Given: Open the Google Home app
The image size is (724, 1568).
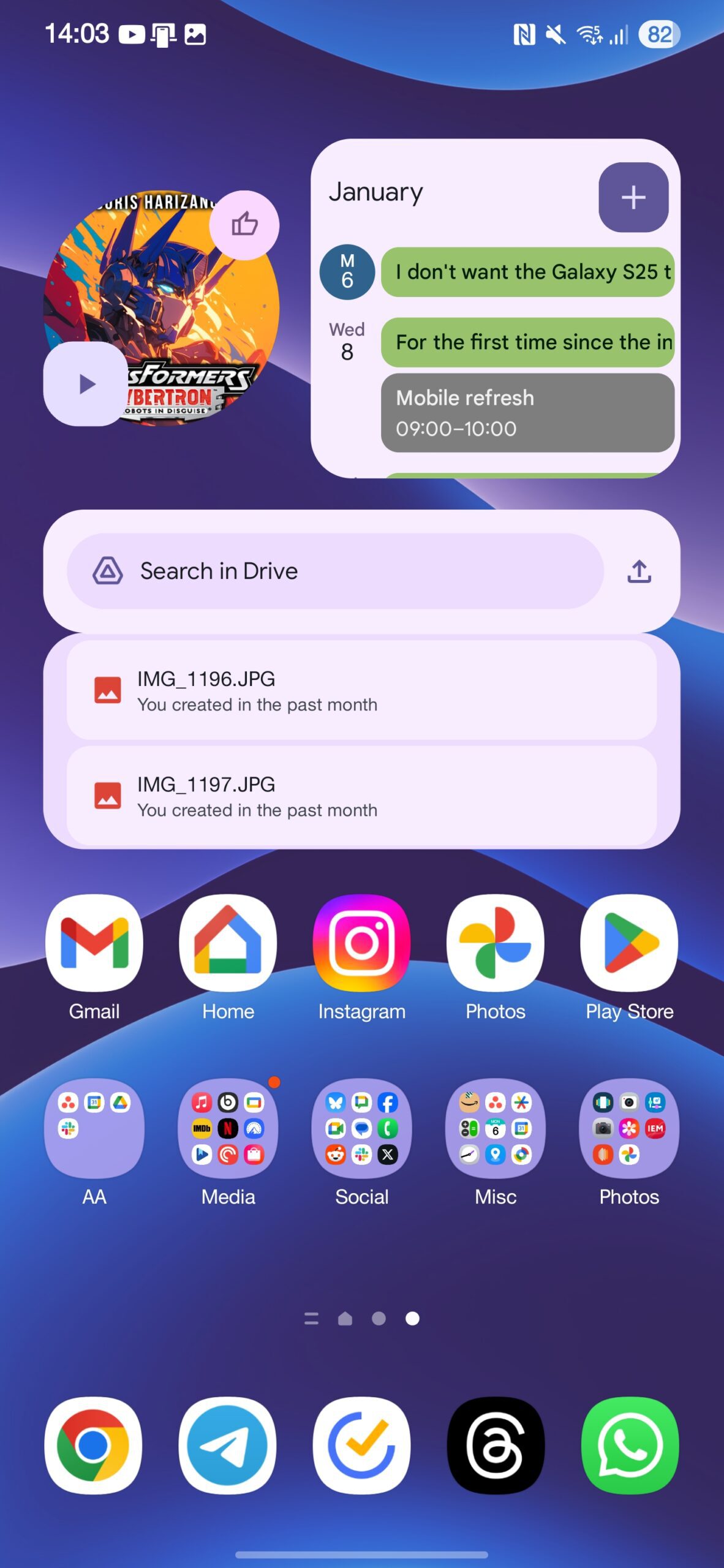Looking at the screenshot, I should (x=228, y=943).
